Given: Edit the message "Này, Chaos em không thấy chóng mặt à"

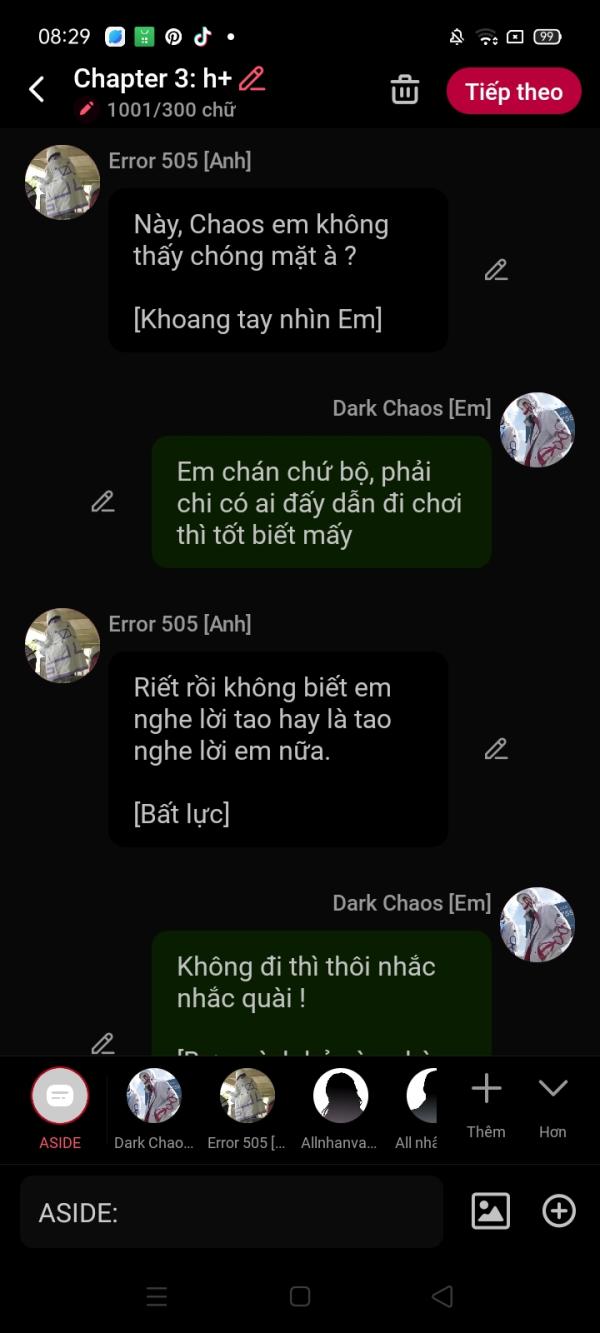Looking at the screenshot, I should coord(496,270).
